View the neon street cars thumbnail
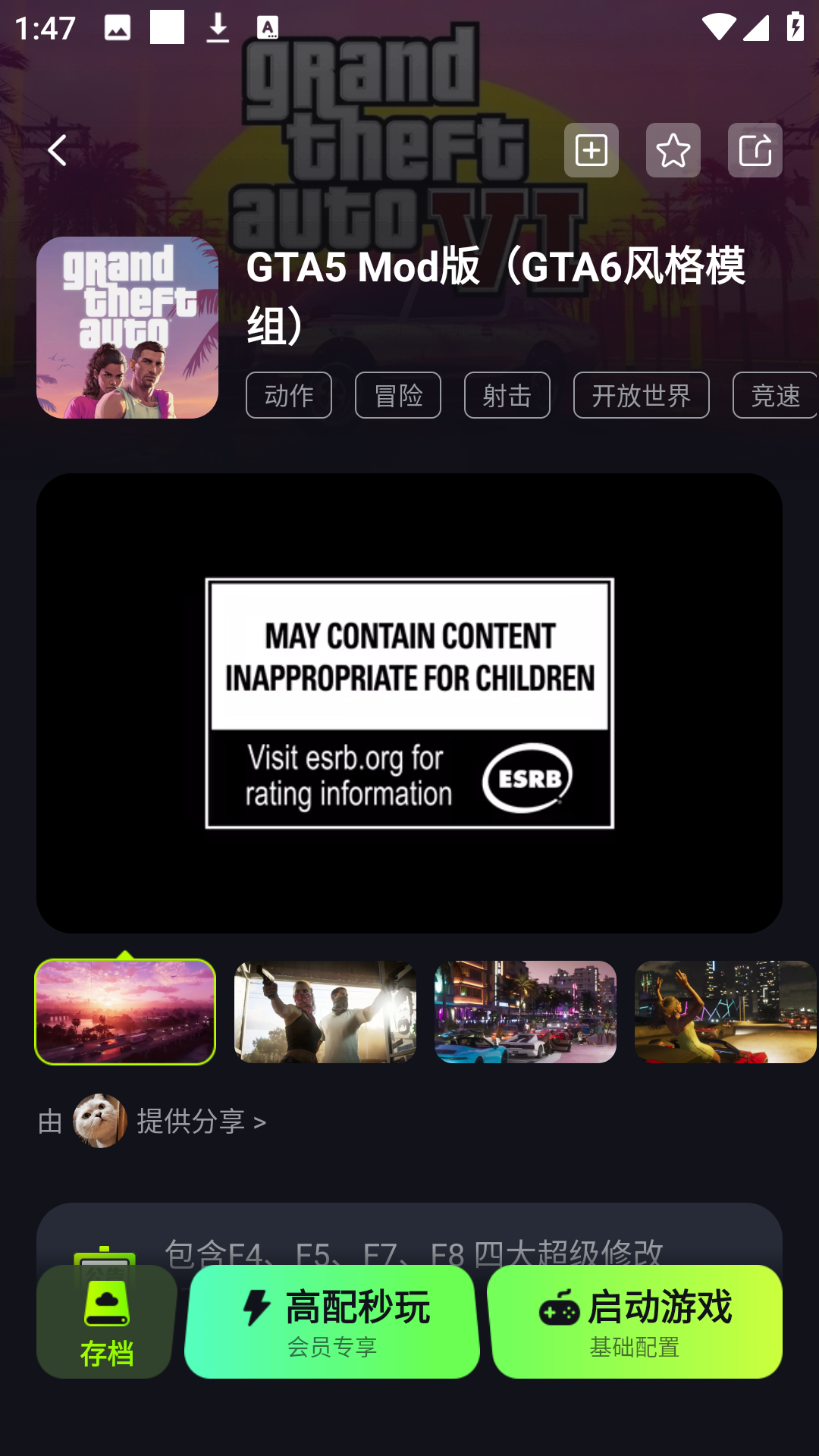 (526, 1012)
